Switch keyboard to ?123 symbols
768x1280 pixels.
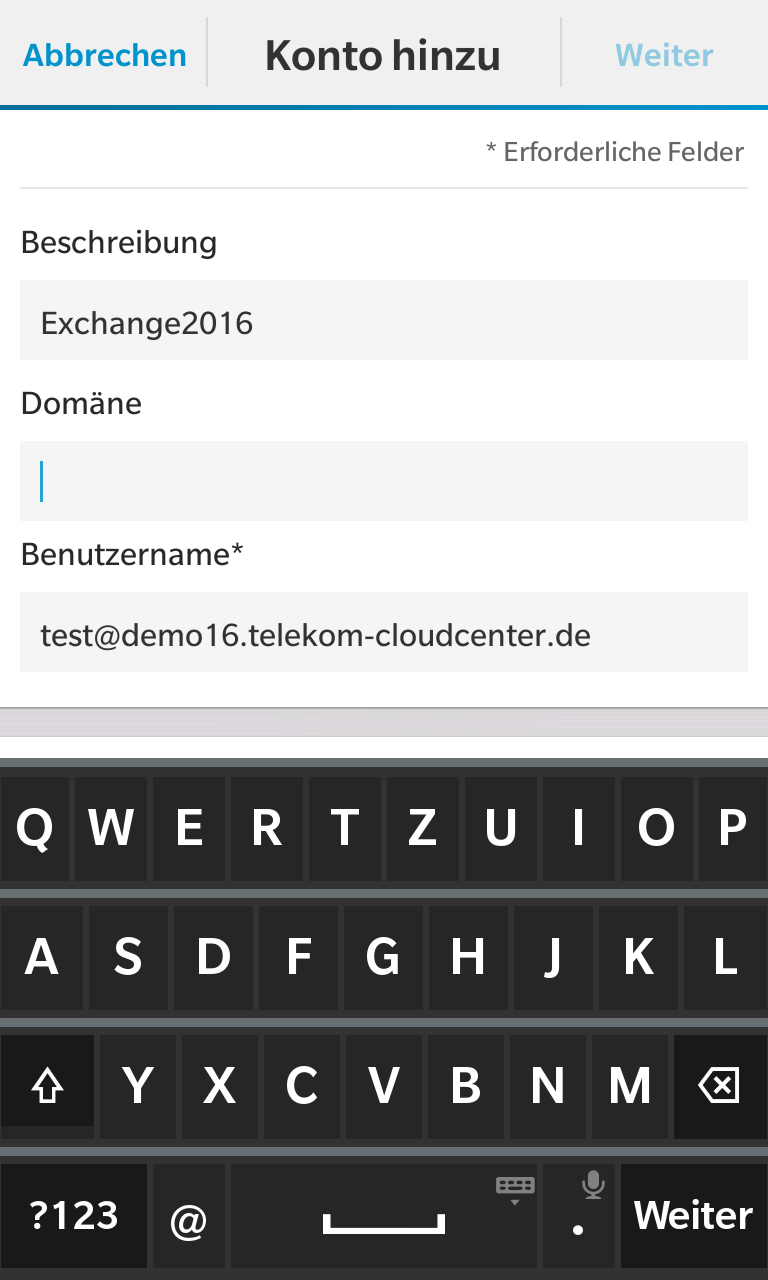tap(73, 1215)
